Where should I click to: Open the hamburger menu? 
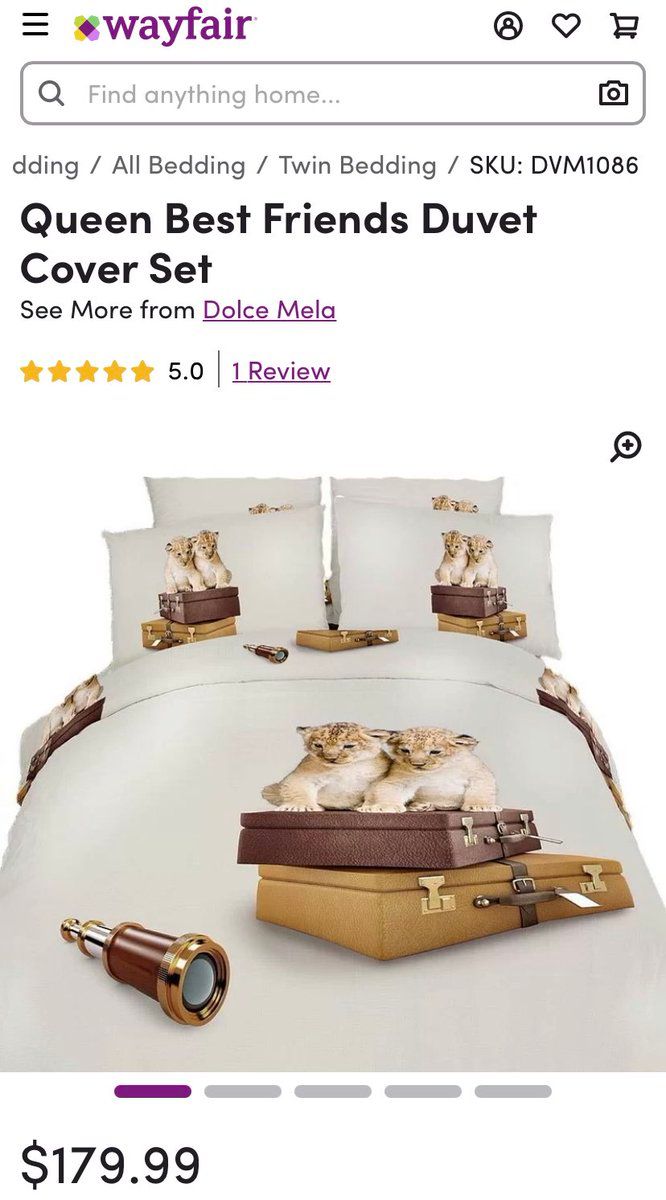coord(35,25)
